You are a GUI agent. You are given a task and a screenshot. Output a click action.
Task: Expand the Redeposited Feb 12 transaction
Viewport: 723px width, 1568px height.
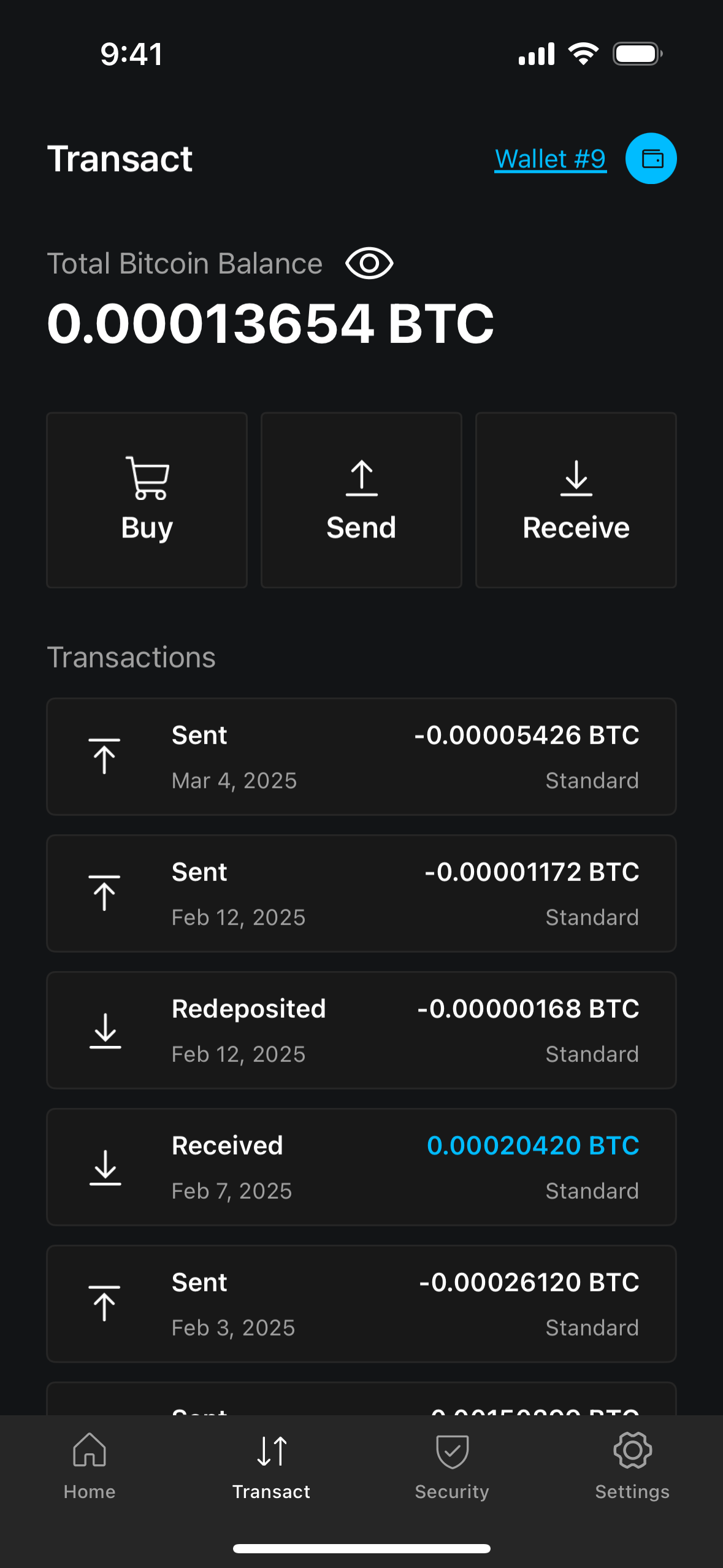tap(361, 1031)
